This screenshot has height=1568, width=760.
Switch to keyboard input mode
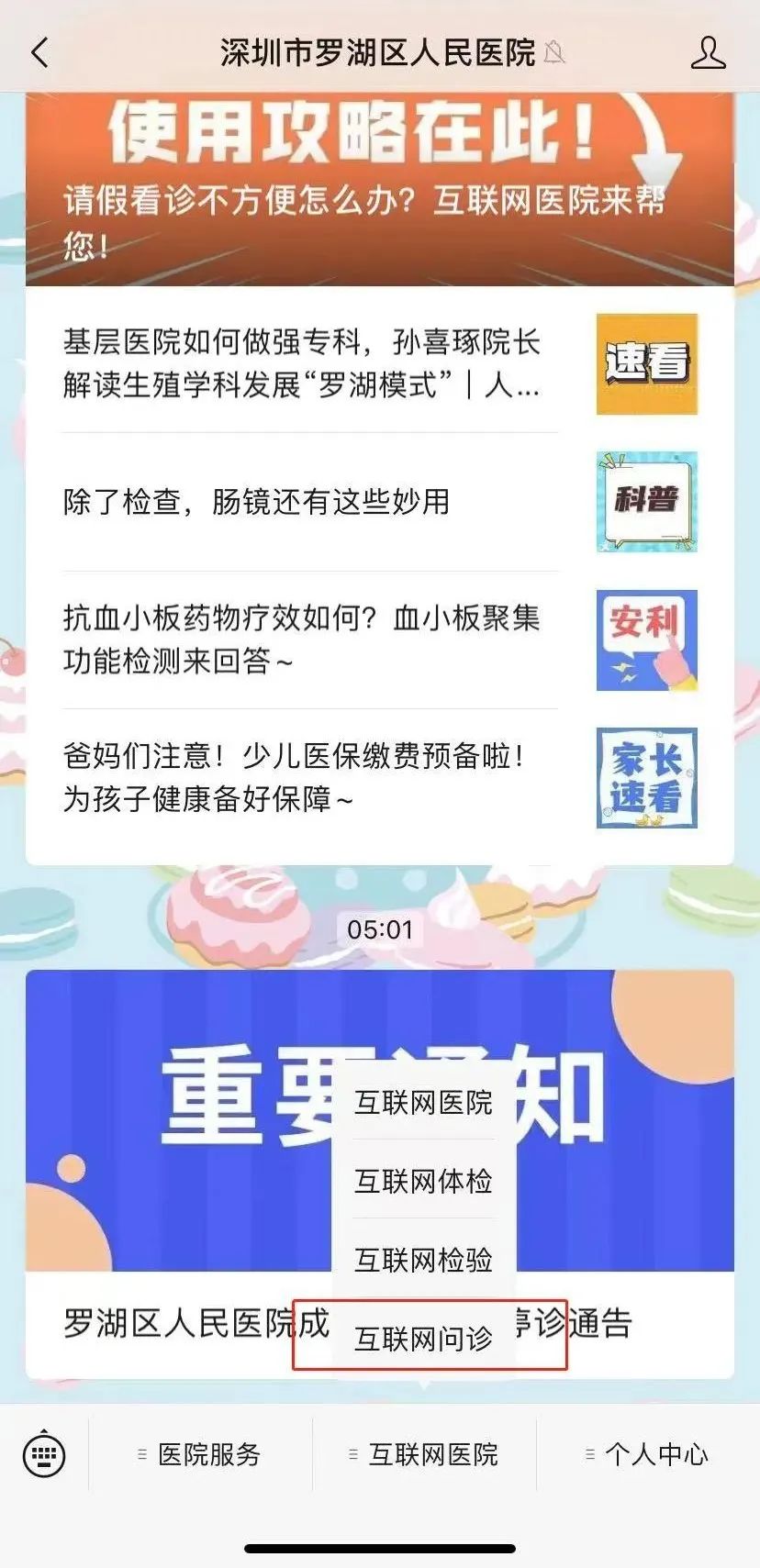43,1454
